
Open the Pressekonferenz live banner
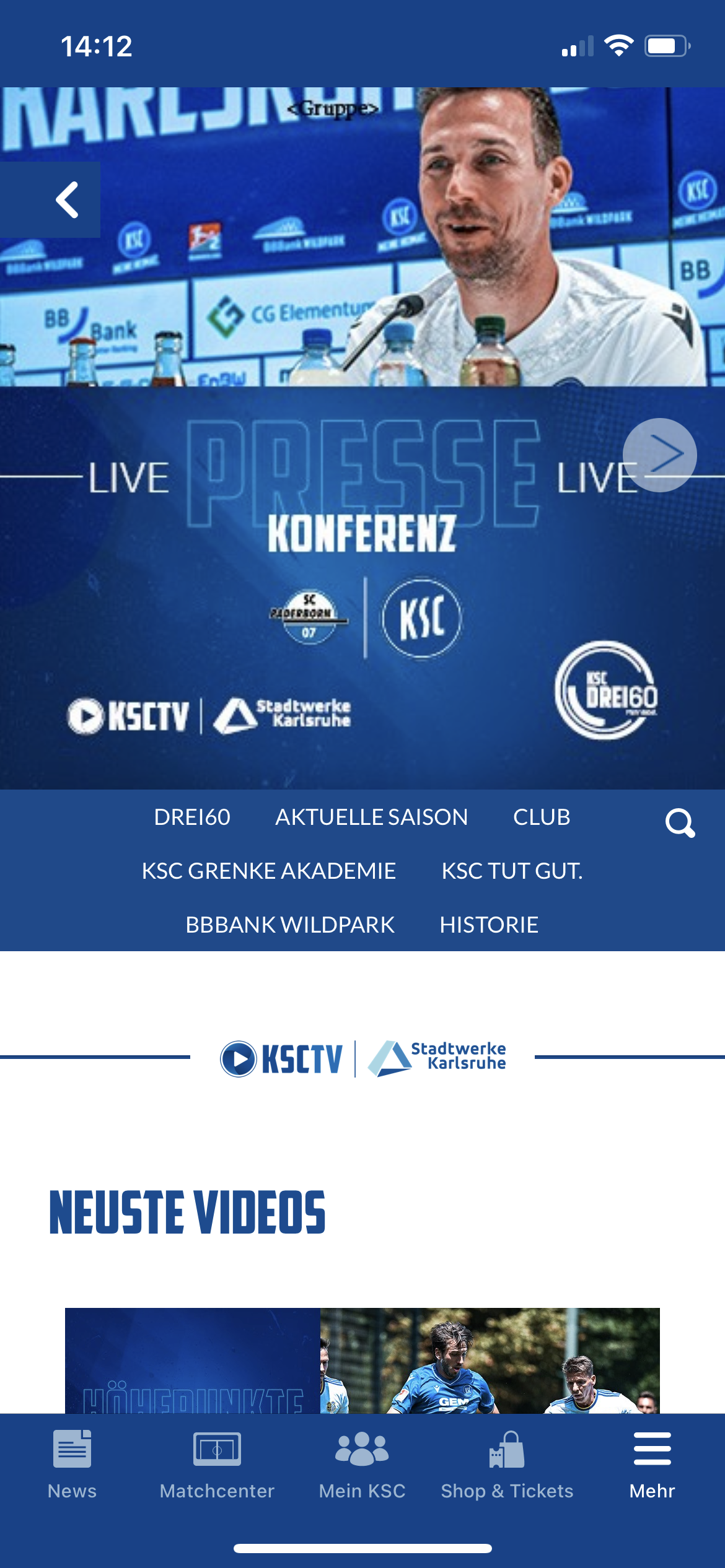tap(362, 557)
